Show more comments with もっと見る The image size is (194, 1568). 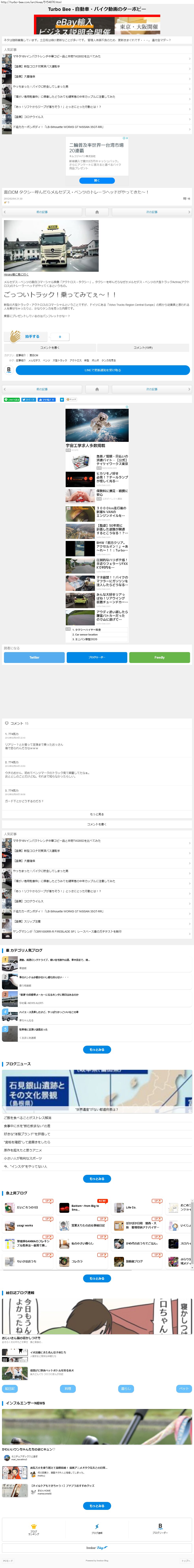click(x=97, y=814)
